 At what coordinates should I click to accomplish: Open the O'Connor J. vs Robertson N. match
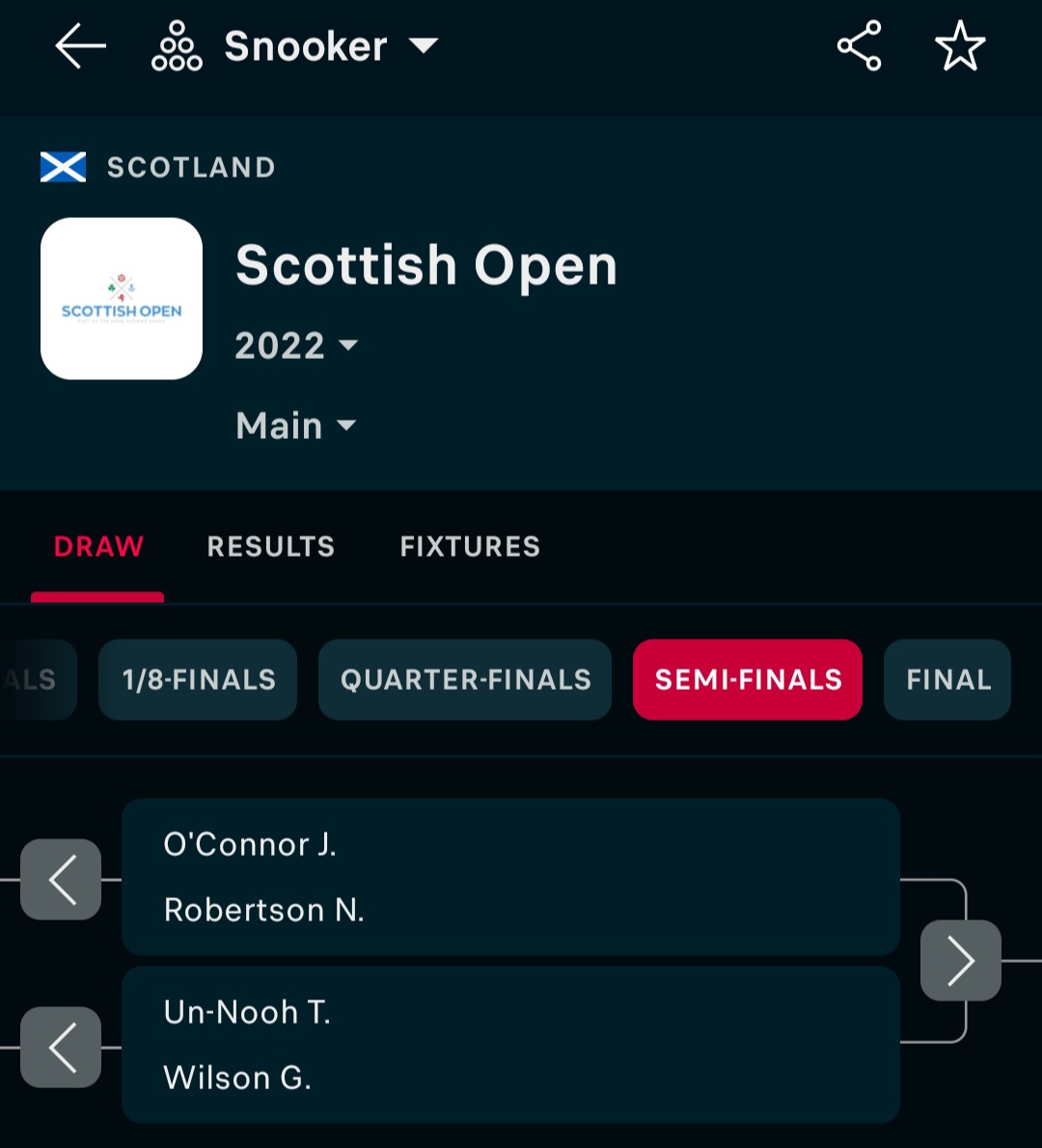(510, 877)
